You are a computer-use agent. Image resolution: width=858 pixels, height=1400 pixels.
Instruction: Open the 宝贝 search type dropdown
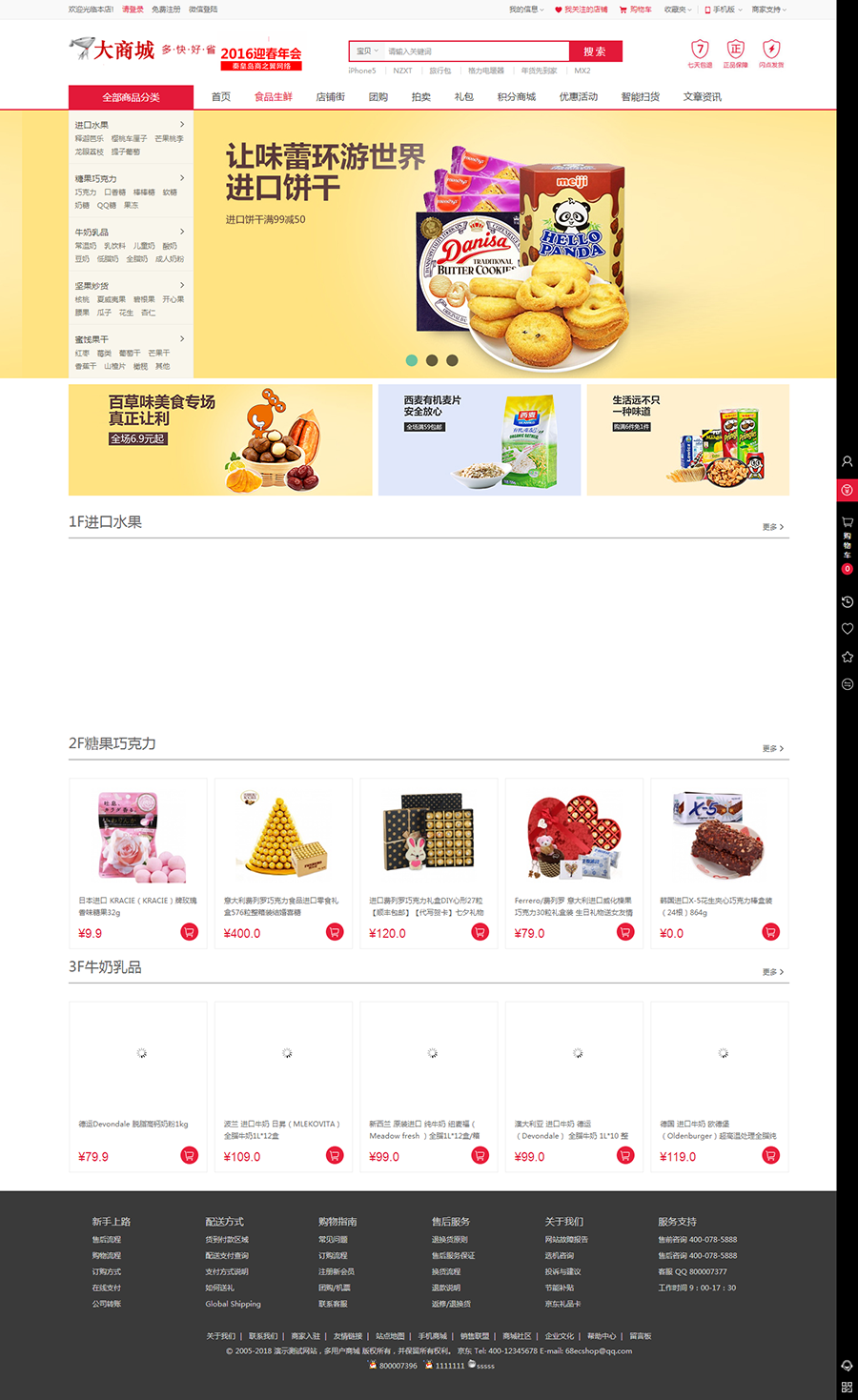(x=367, y=51)
